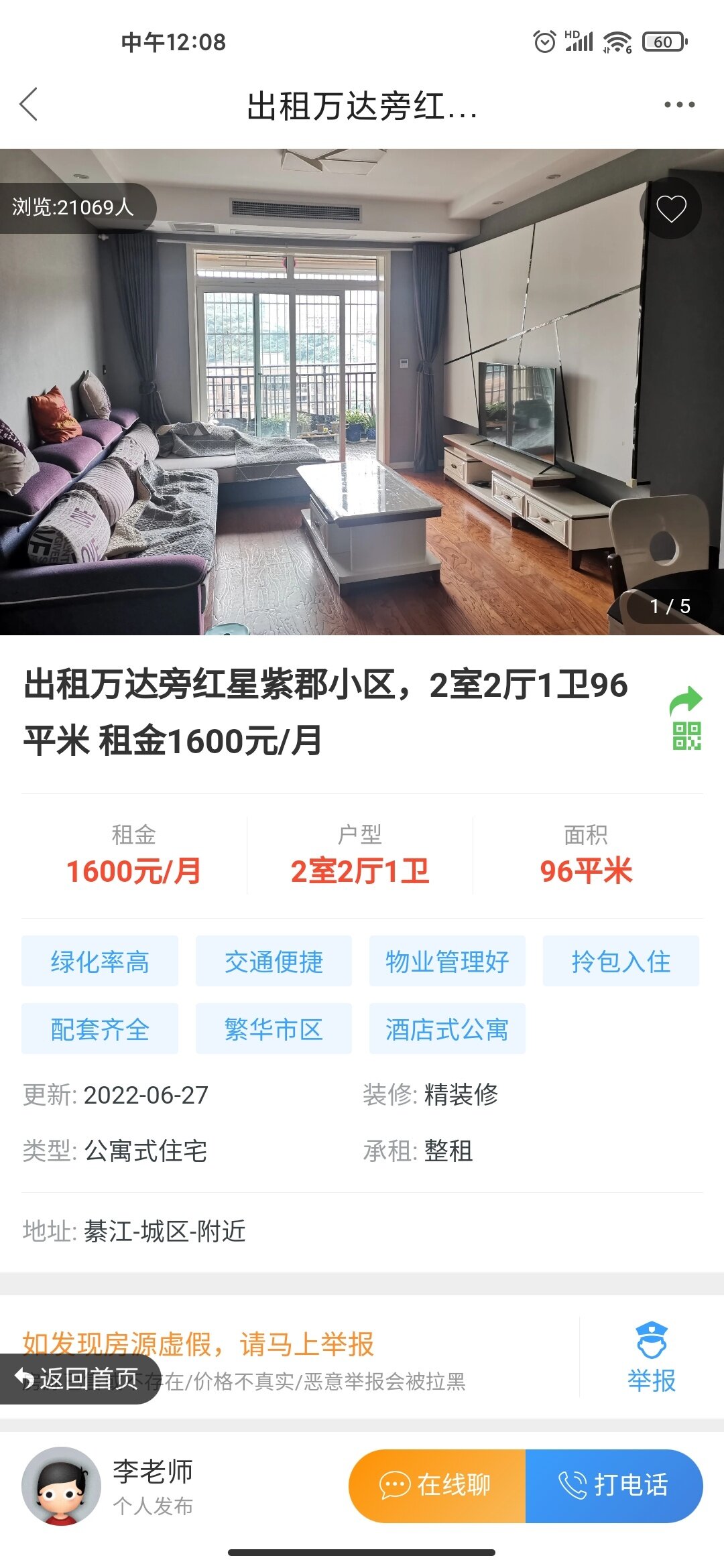Tap the 举报 report button
The height and width of the screenshot is (1568, 724).
pos(651,1358)
